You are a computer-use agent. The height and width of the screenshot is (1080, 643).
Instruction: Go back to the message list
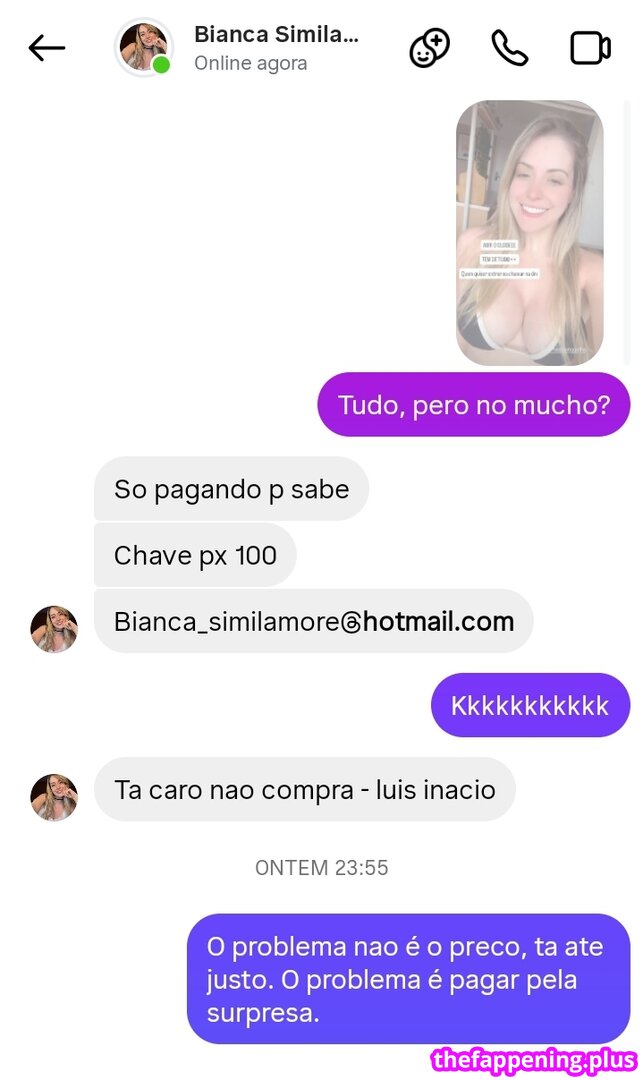(47, 48)
